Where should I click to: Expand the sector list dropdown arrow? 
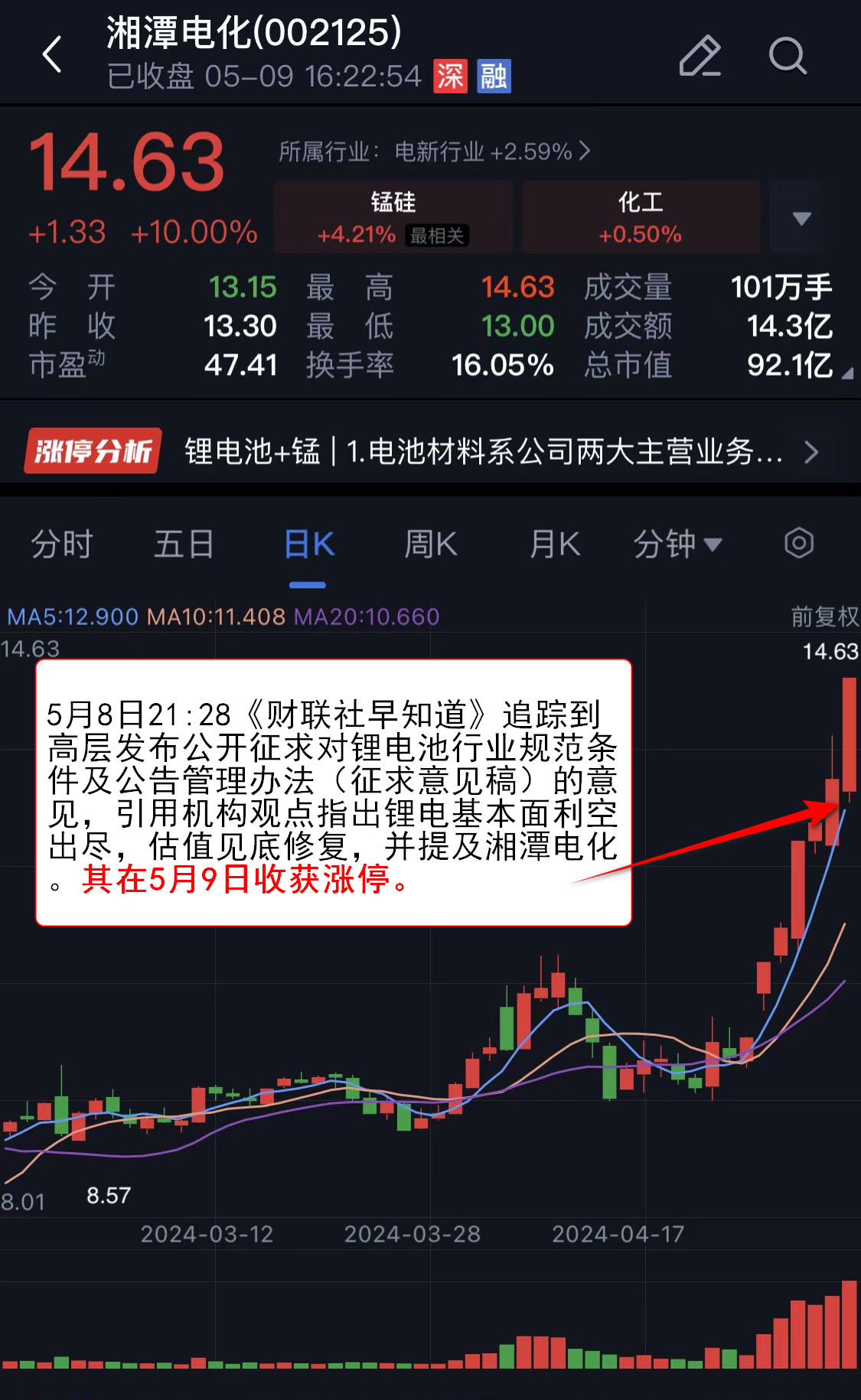(801, 219)
